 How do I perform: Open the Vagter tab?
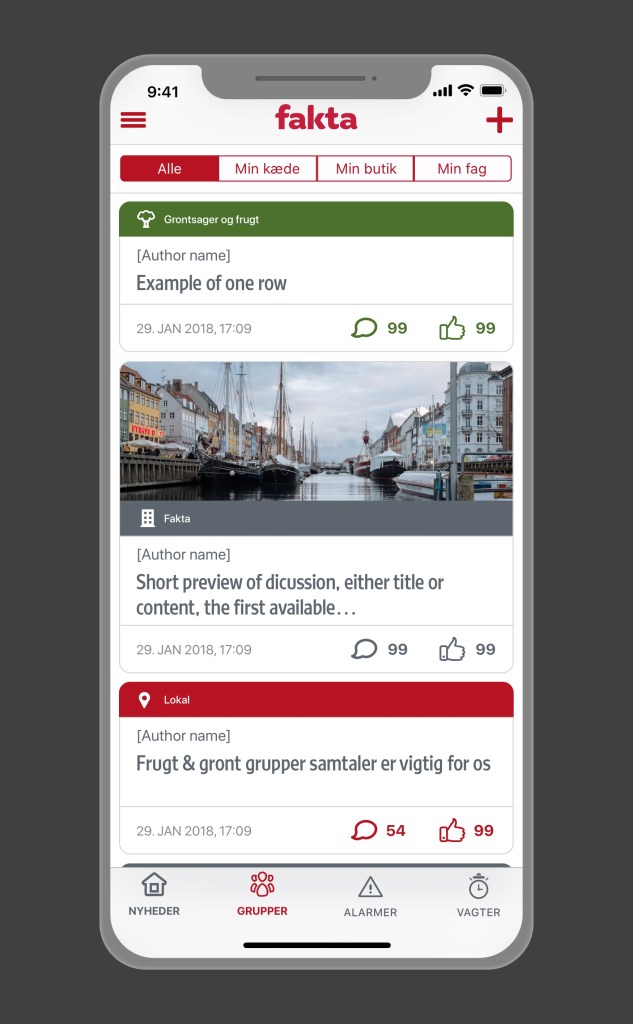[478, 895]
